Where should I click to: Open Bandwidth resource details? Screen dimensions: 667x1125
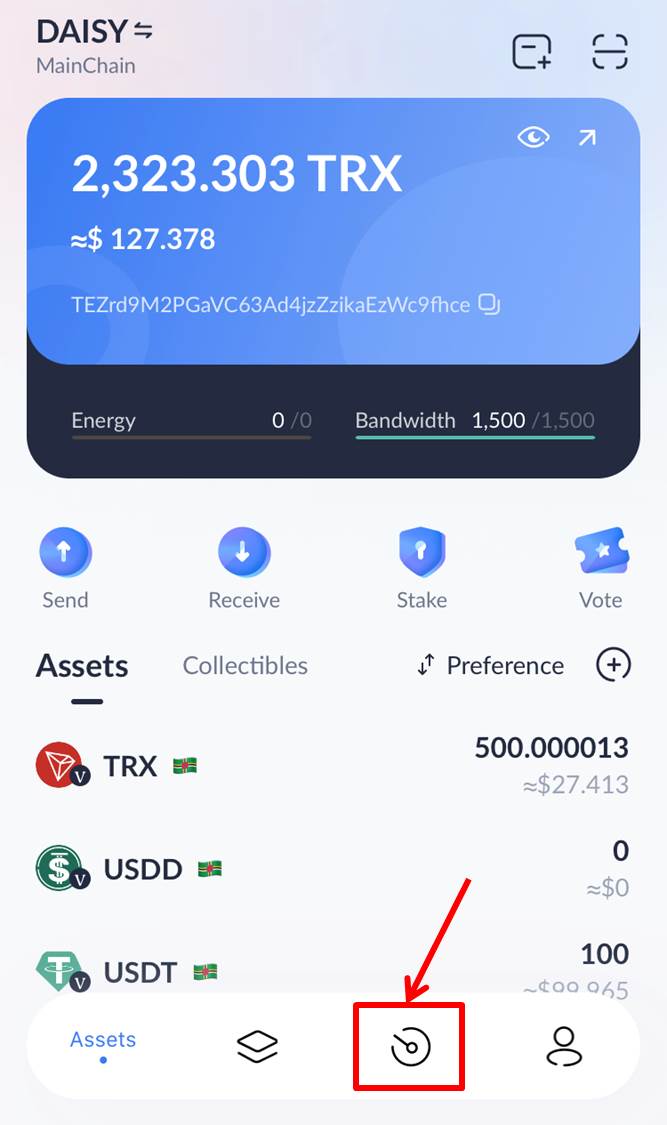475,422
